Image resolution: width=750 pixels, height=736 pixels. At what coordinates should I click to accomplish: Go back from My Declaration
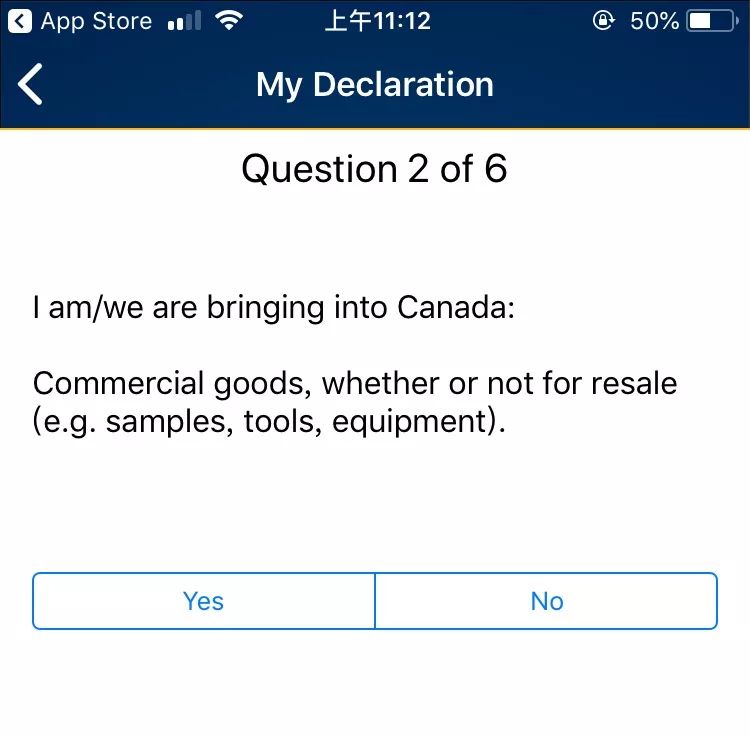tap(31, 85)
